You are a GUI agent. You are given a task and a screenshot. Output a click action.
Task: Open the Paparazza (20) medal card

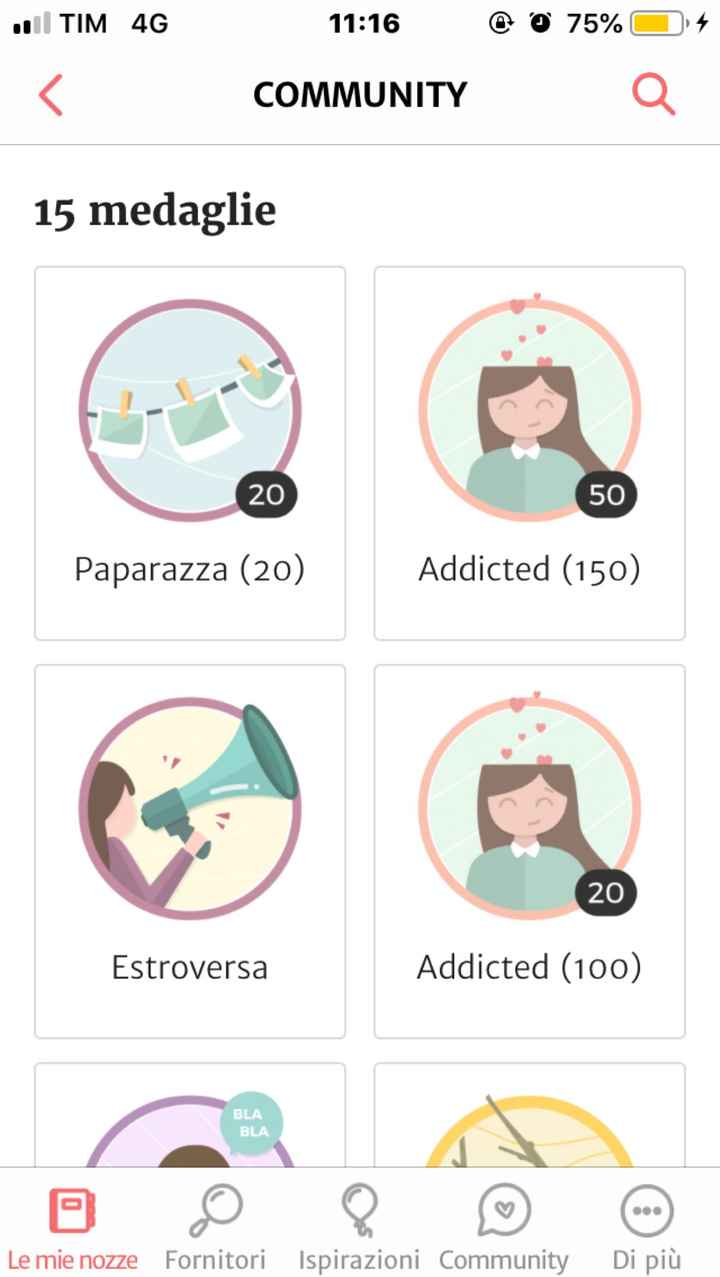(x=189, y=452)
